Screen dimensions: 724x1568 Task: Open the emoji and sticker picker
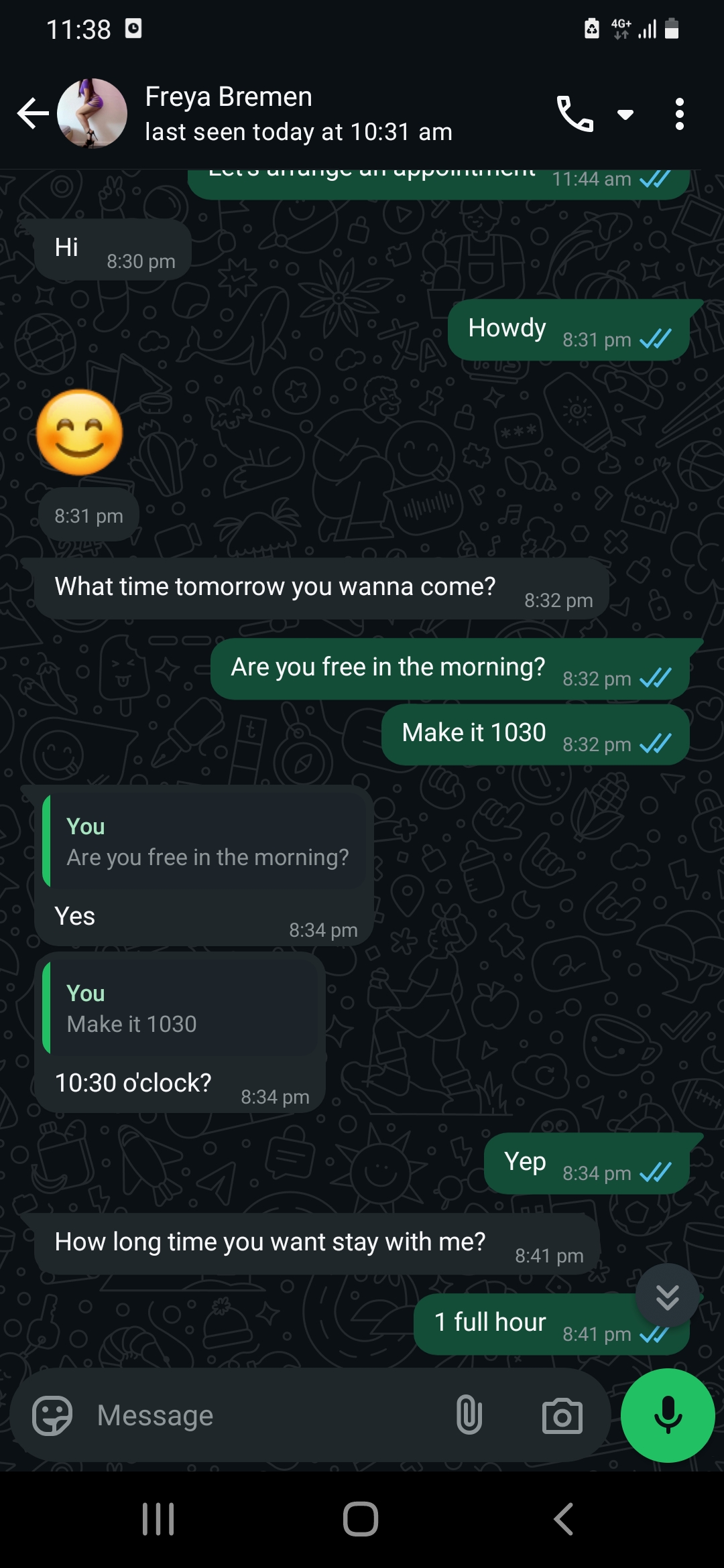(52, 1415)
